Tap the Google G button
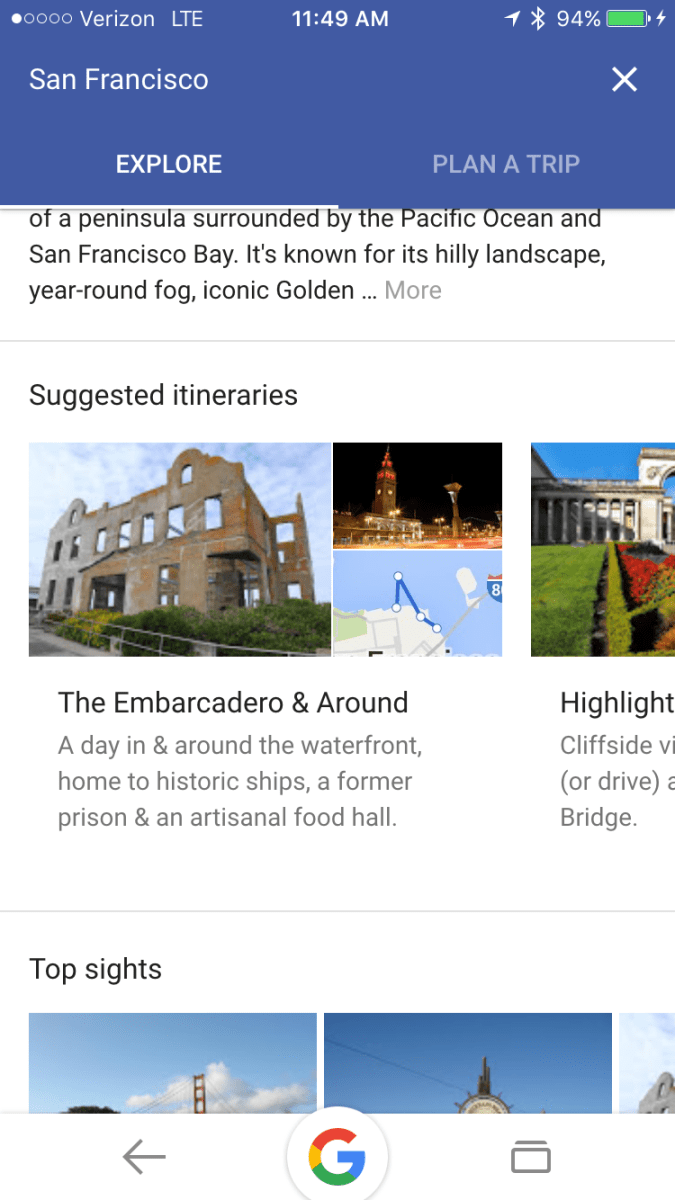The height and width of the screenshot is (1200, 675). coord(337,1157)
